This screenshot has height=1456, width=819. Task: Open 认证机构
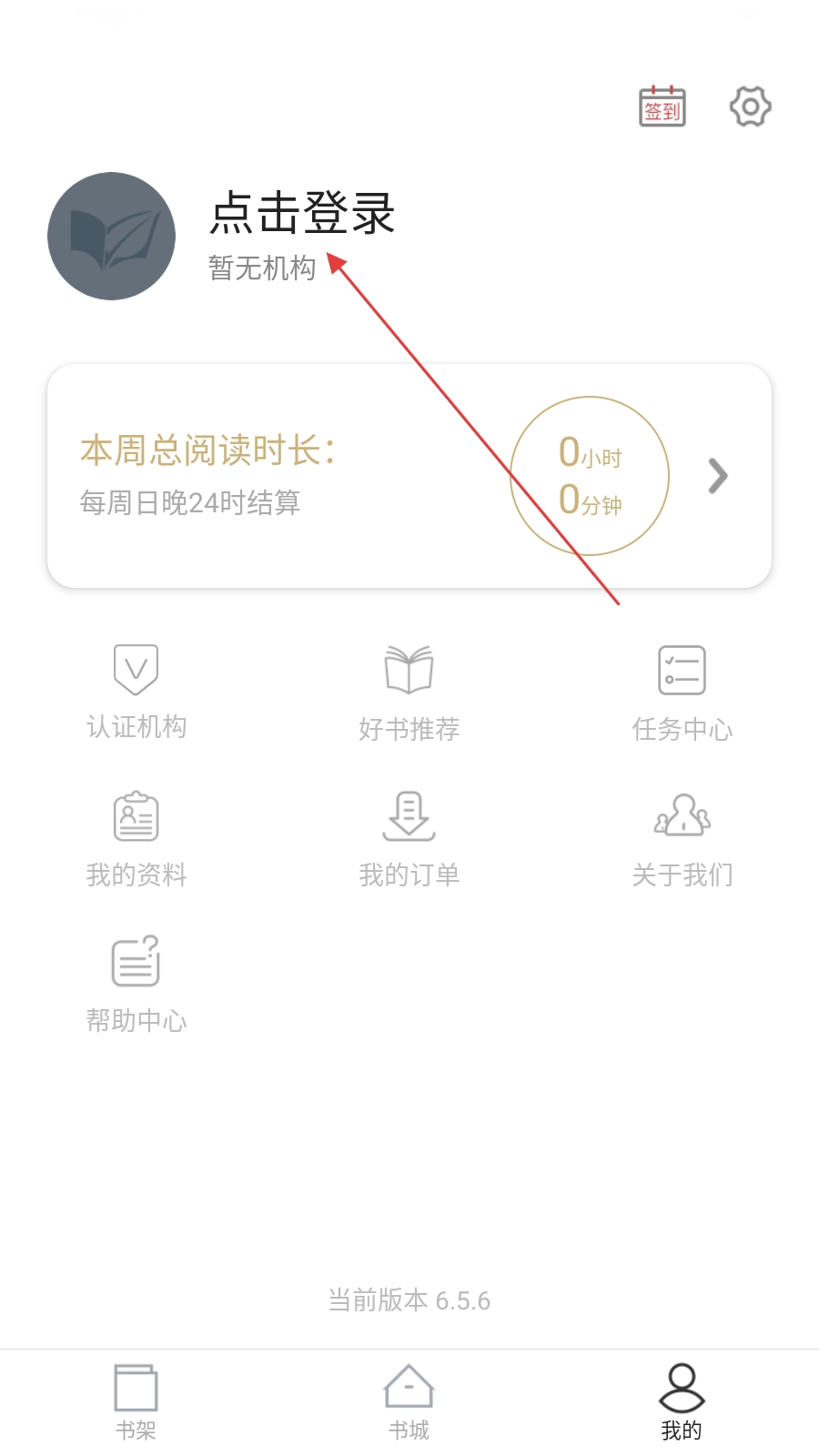(x=136, y=692)
